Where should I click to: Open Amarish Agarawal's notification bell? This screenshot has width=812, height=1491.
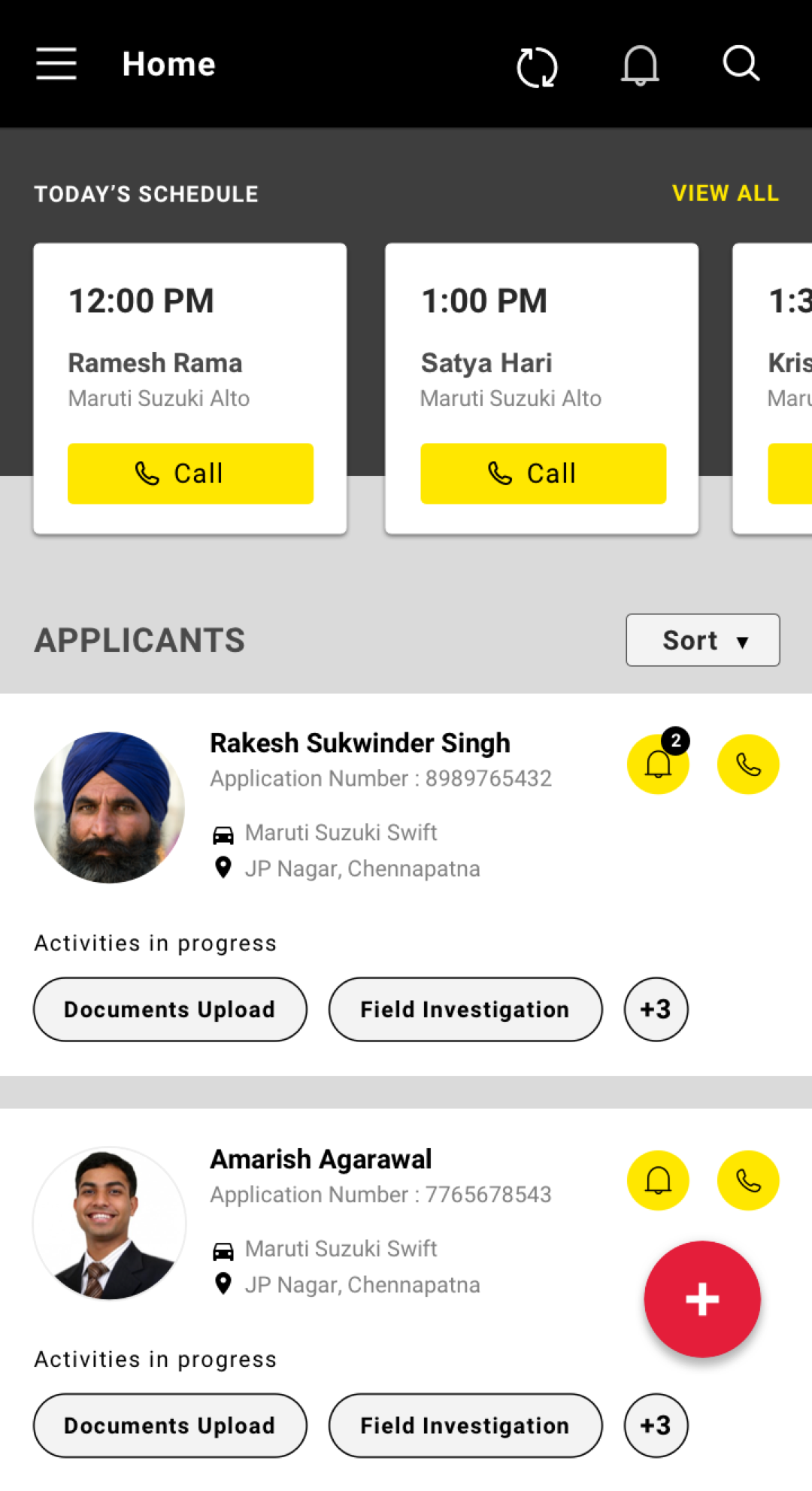click(659, 1180)
